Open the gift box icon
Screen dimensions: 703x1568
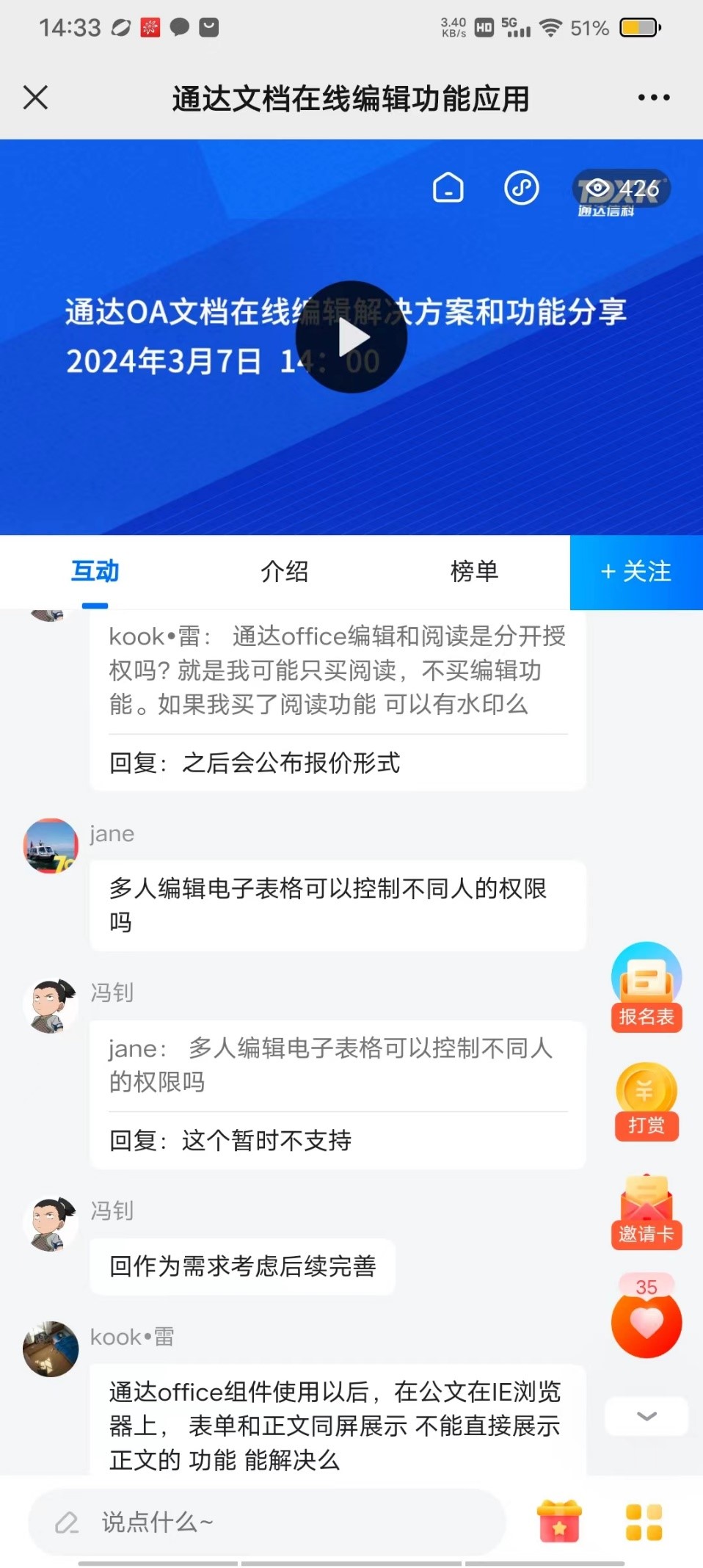pyautogui.click(x=559, y=1522)
